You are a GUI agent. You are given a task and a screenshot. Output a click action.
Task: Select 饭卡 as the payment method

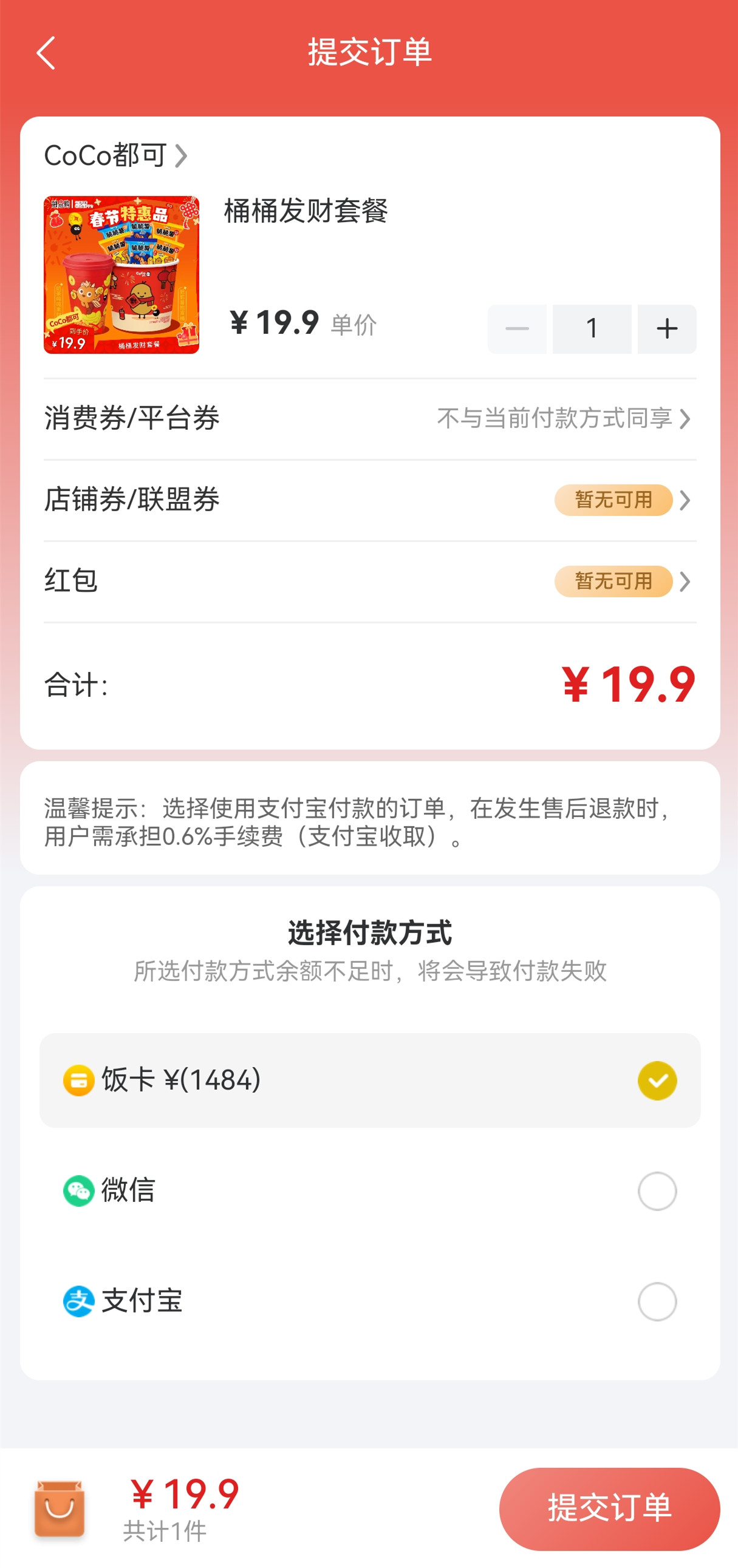370,1081
